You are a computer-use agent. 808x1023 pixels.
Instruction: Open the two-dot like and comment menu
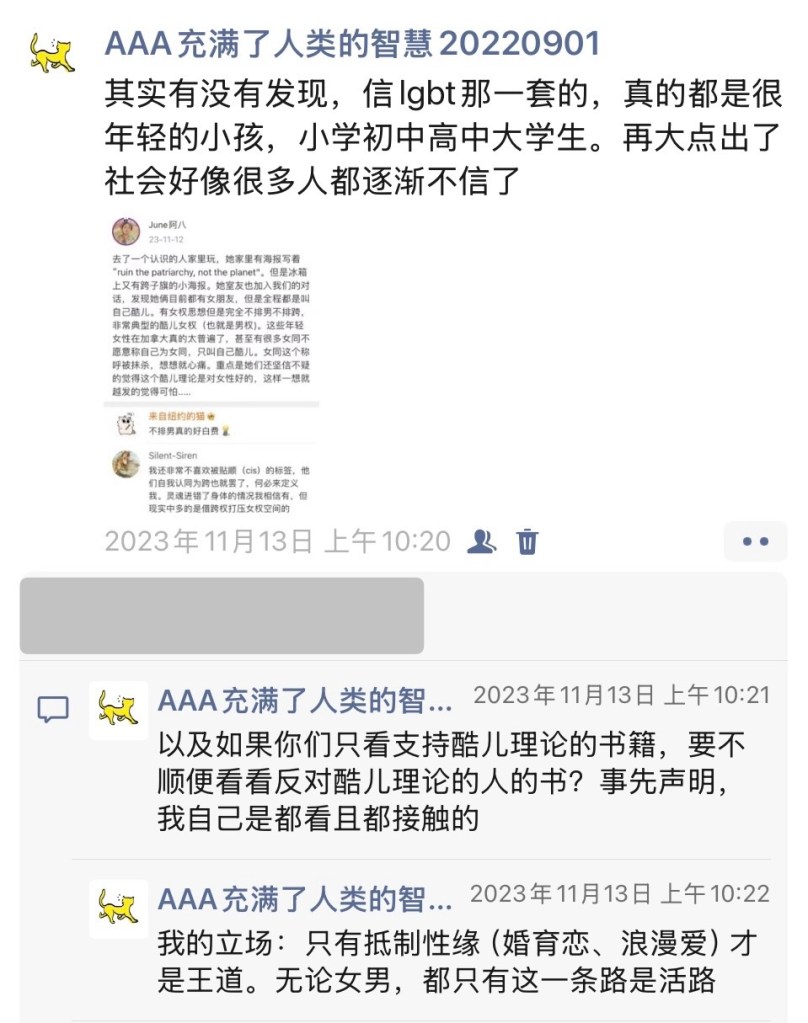755,542
